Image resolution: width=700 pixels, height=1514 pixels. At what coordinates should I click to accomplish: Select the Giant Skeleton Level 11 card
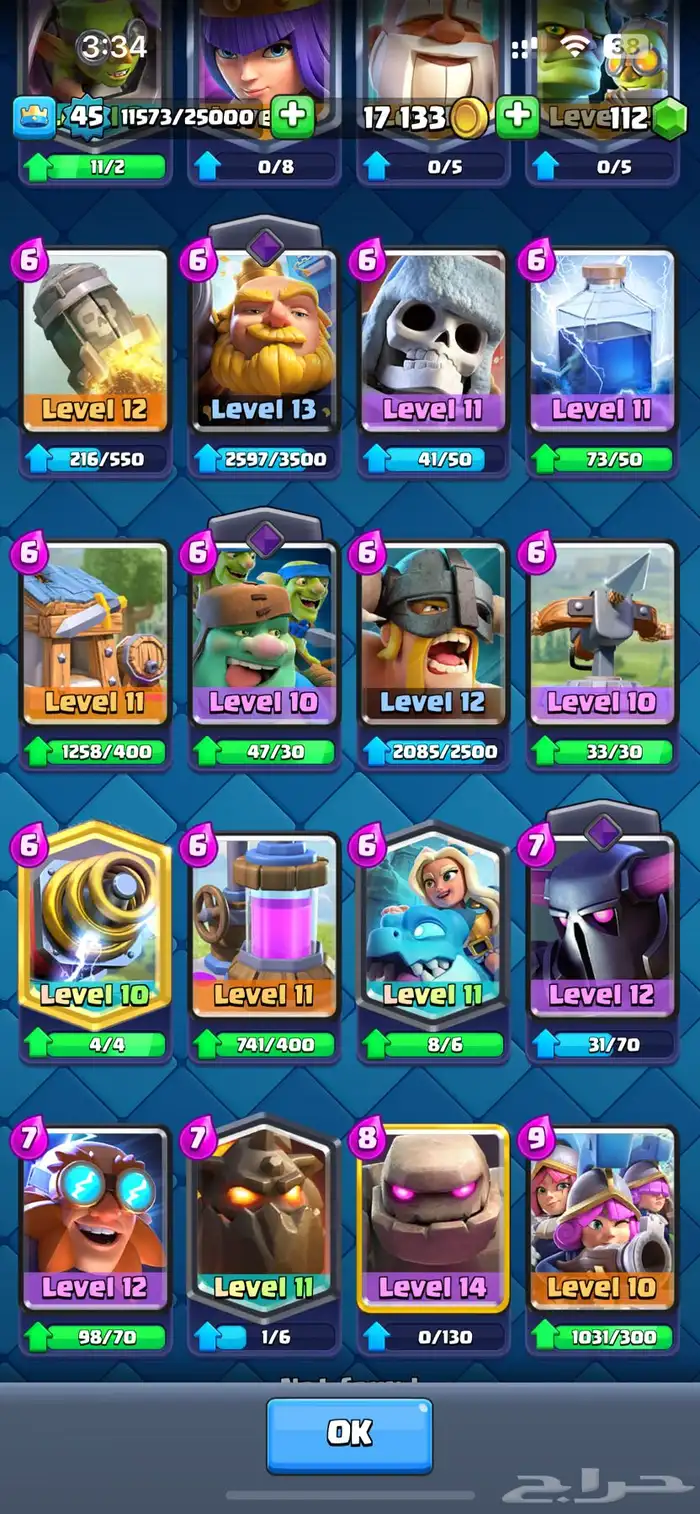pos(434,342)
